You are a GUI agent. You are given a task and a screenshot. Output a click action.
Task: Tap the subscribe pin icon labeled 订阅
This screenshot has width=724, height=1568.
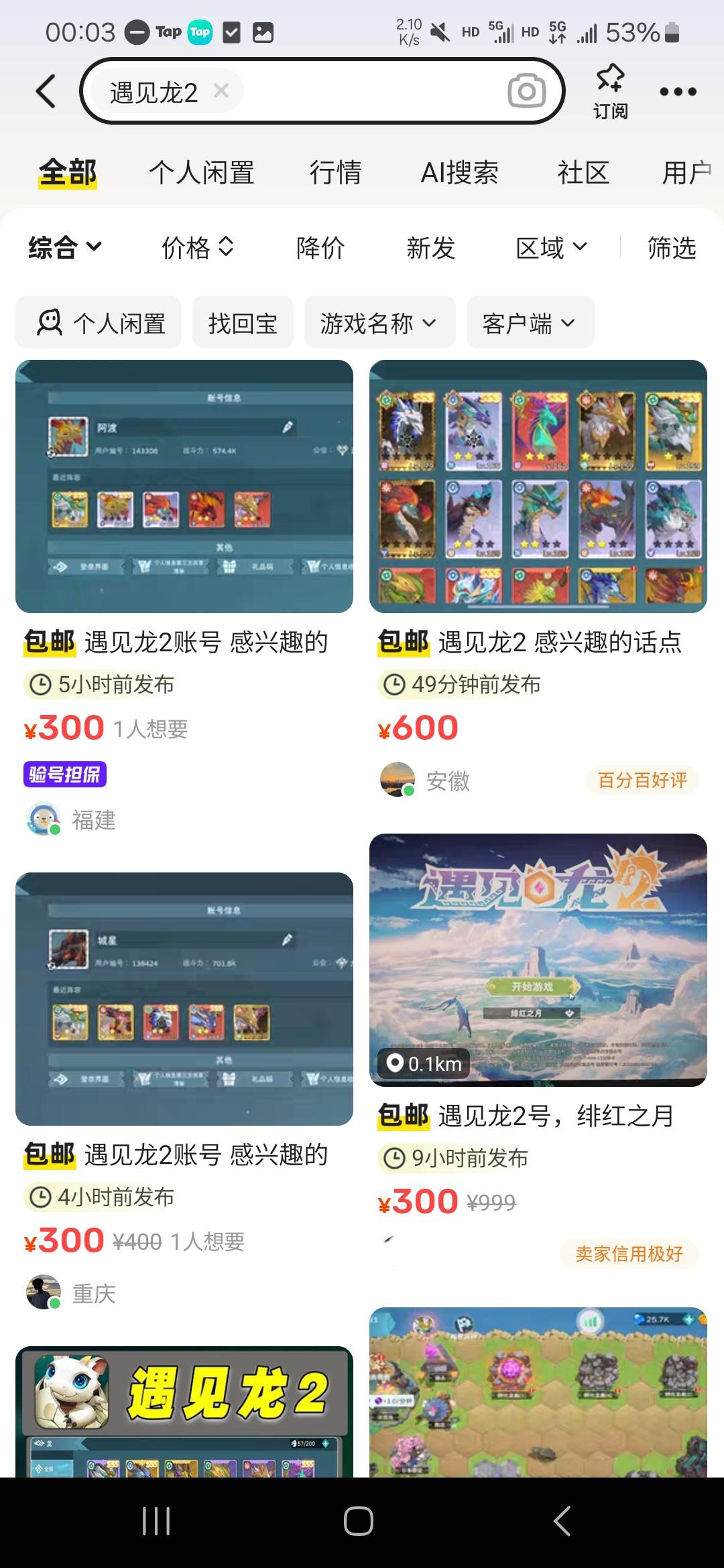(609, 92)
